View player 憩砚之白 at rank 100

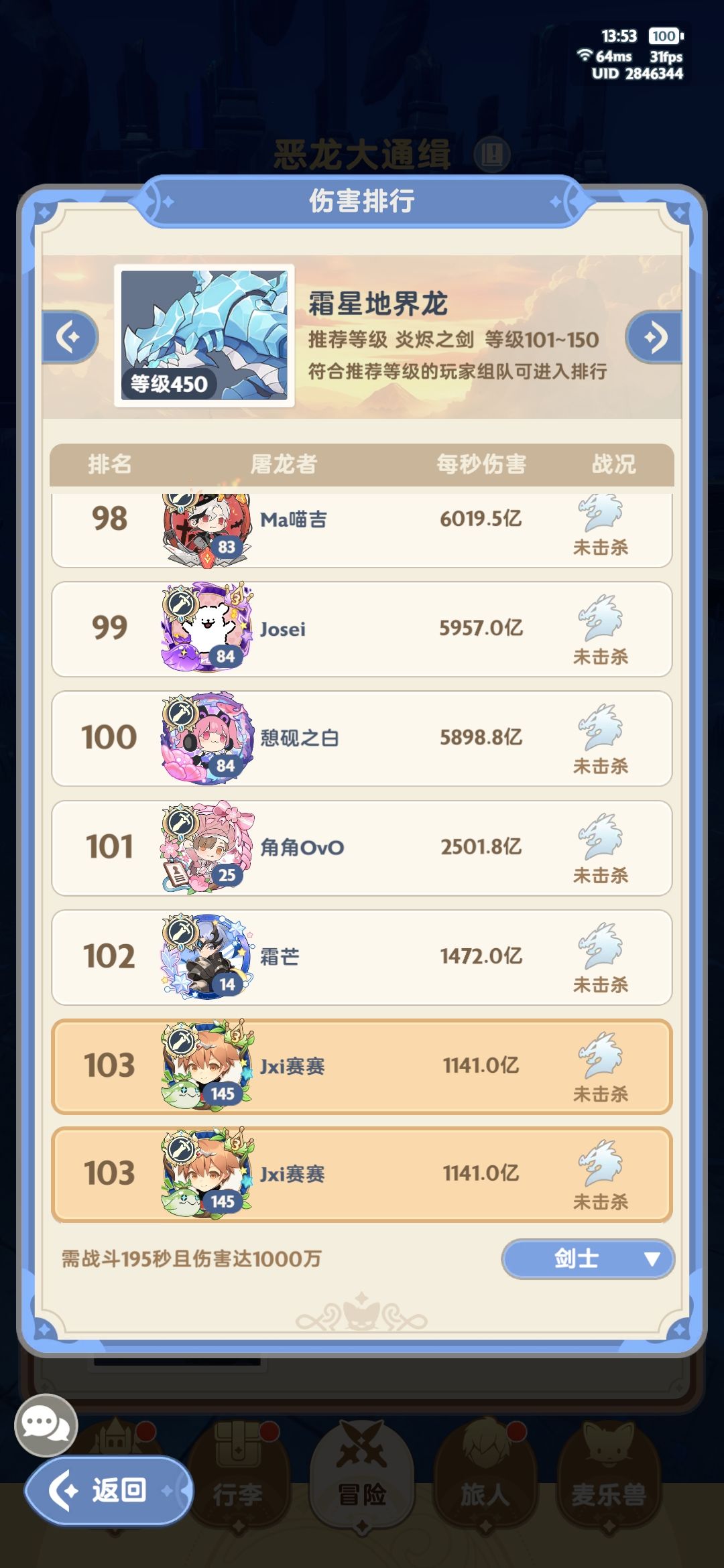pos(362,738)
